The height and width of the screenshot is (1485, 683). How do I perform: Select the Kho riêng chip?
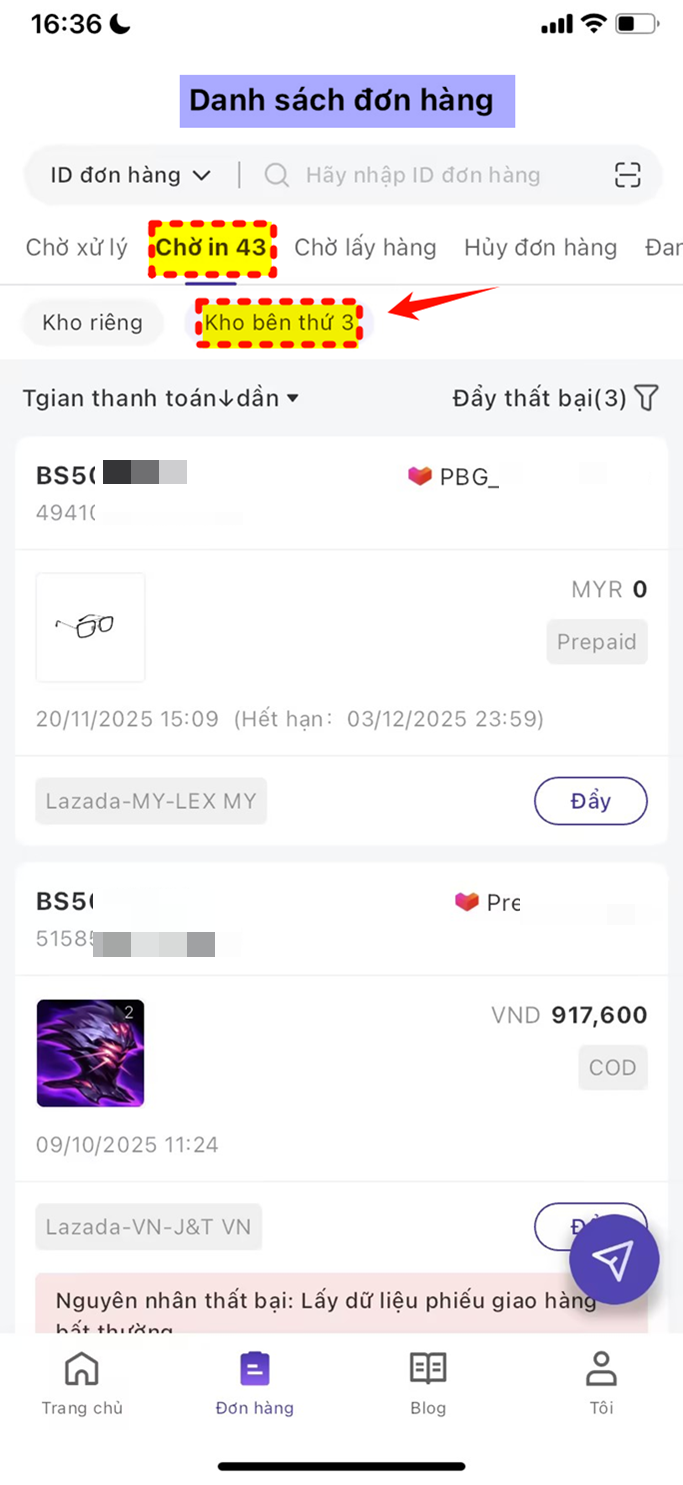(92, 323)
